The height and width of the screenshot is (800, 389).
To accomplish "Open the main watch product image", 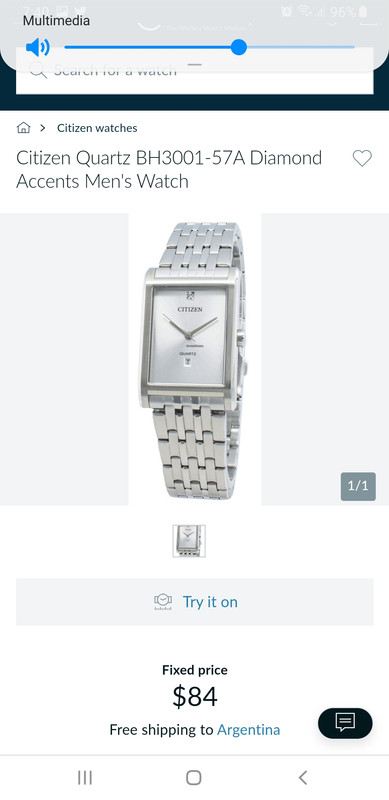I will 194,359.
